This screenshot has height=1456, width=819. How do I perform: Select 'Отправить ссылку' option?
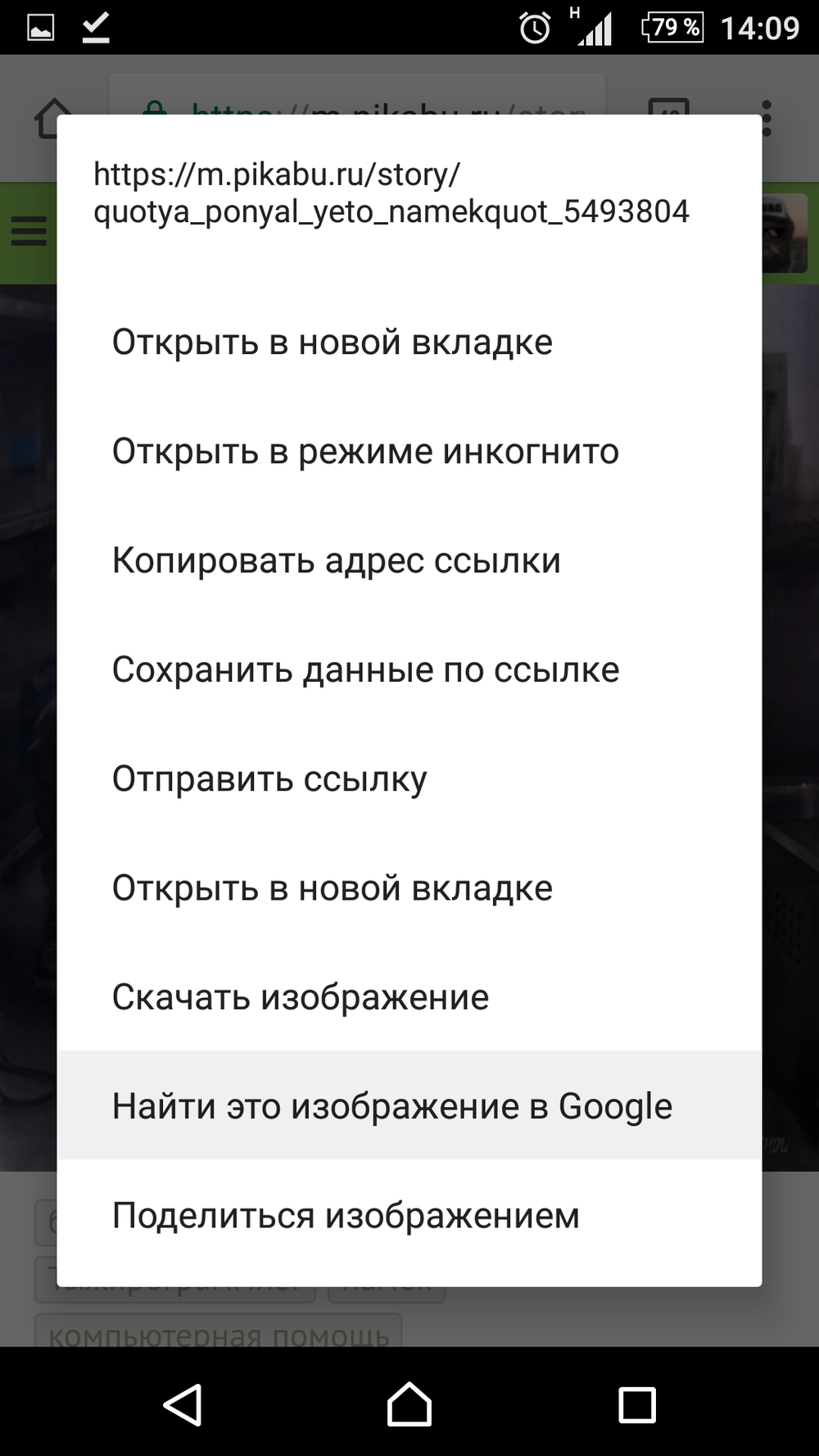(x=269, y=778)
